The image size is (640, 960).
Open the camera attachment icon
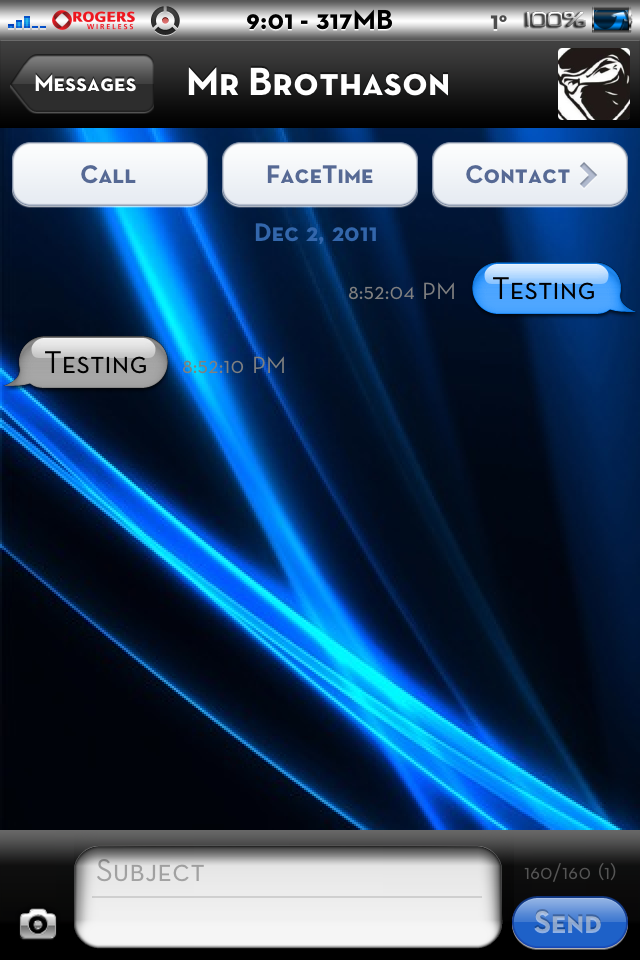[x=38, y=922]
